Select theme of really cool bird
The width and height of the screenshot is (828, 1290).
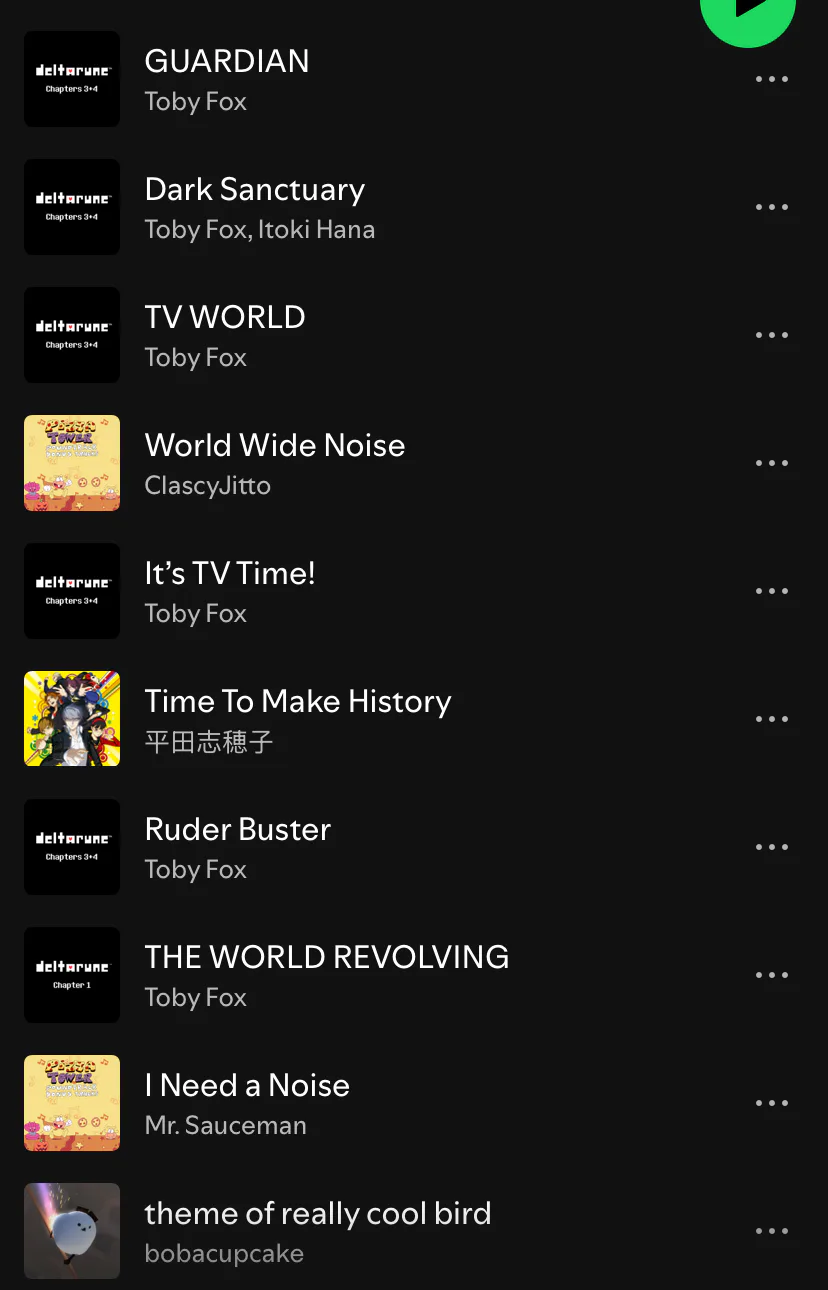pyautogui.click(x=318, y=1214)
